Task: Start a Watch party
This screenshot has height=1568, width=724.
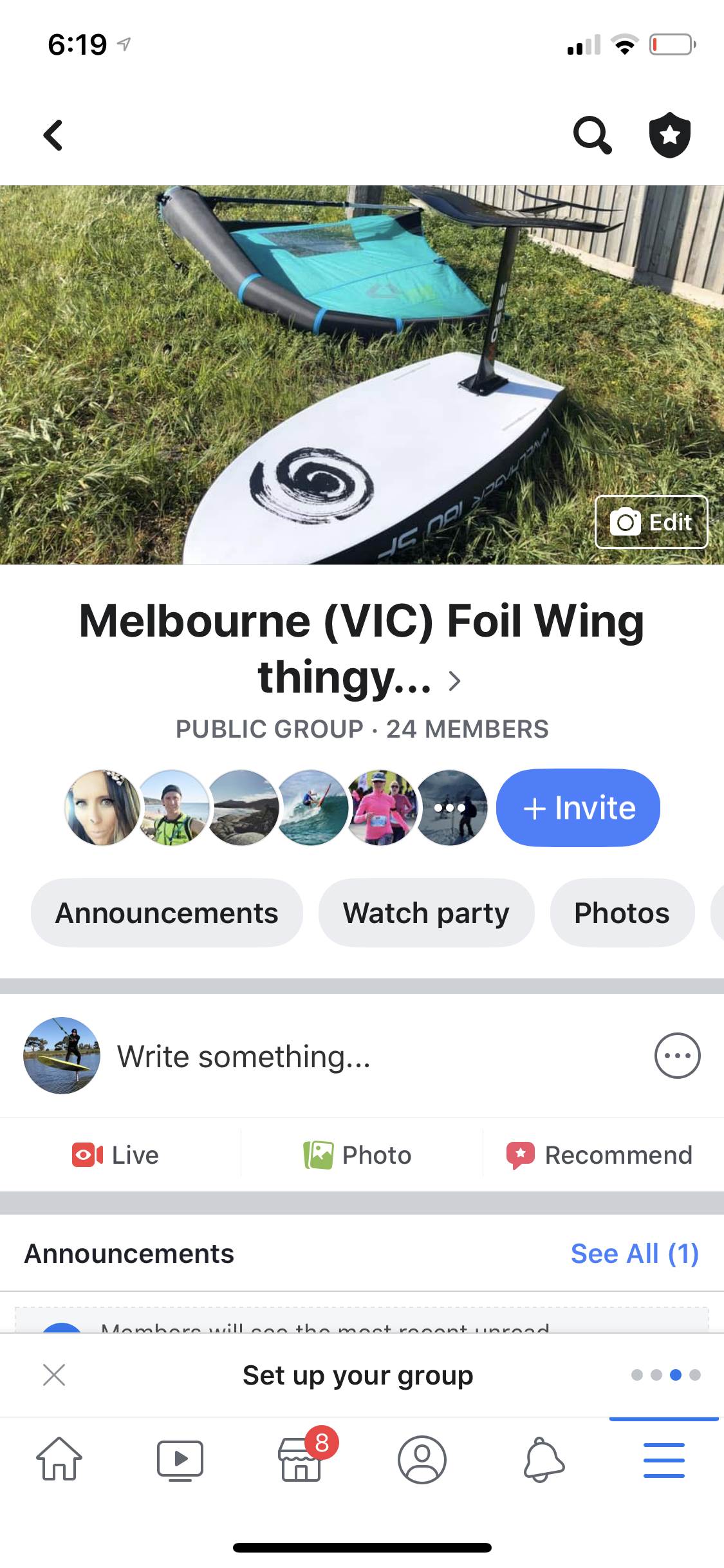Action: coord(426,913)
